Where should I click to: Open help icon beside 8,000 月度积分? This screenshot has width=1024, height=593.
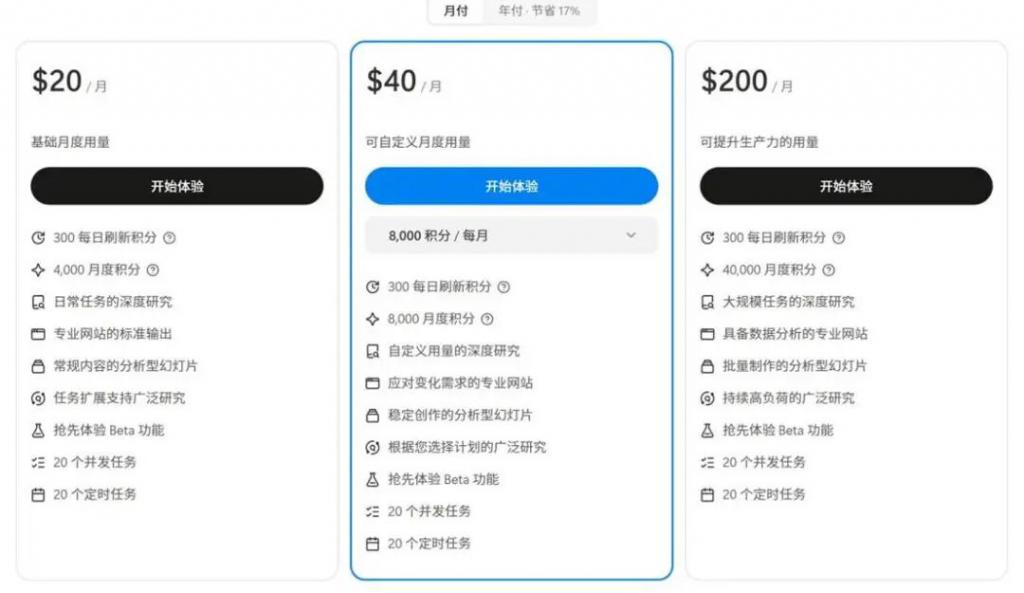[x=487, y=319]
